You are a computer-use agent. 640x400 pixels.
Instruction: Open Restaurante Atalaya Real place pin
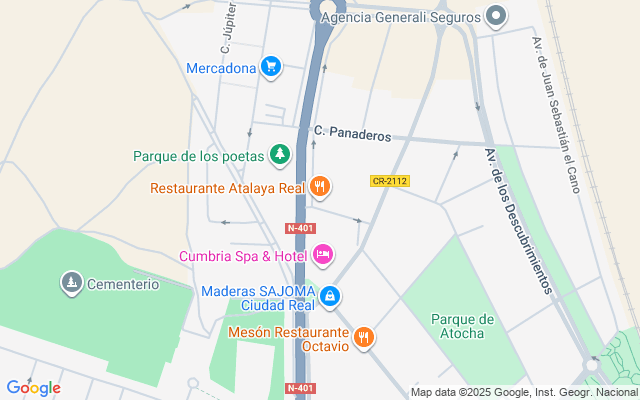pos(320,187)
